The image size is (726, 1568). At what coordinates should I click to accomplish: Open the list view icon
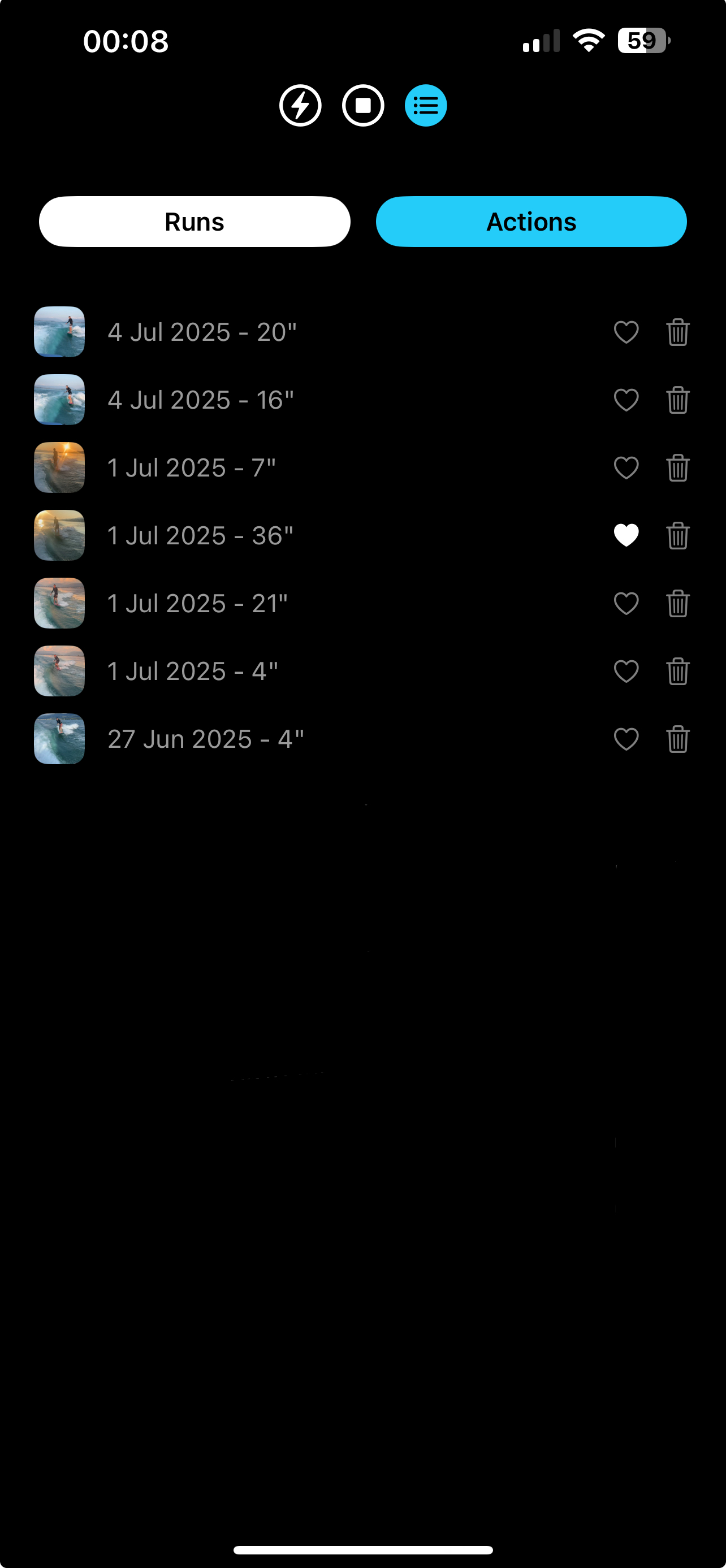pyautogui.click(x=425, y=105)
